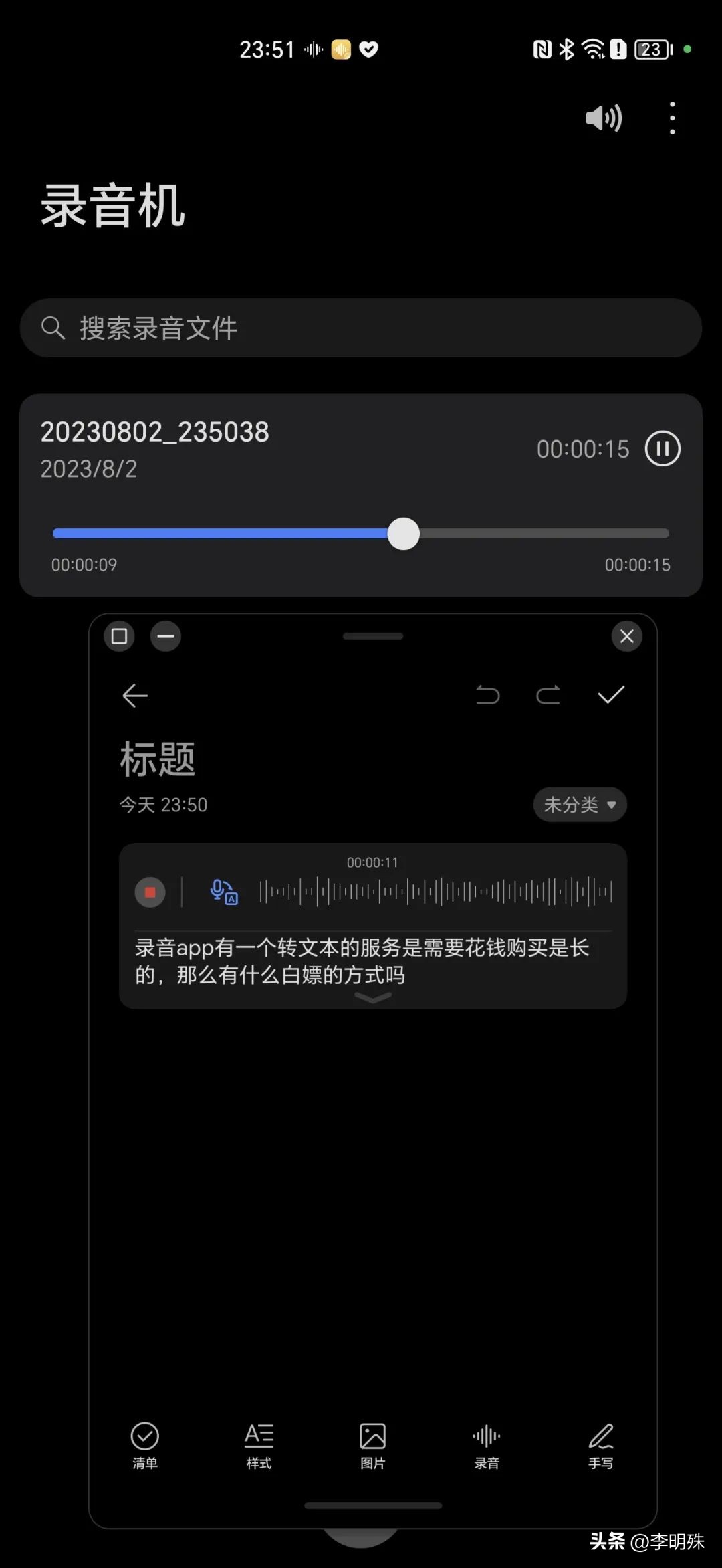Image resolution: width=722 pixels, height=1568 pixels.
Task: Go back with the arrow in the note
Action: 136,696
